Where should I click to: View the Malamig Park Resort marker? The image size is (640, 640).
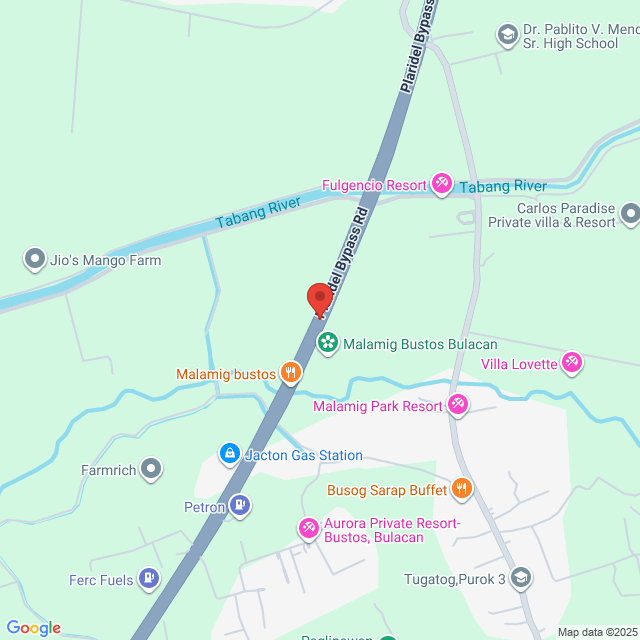(457, 405)
